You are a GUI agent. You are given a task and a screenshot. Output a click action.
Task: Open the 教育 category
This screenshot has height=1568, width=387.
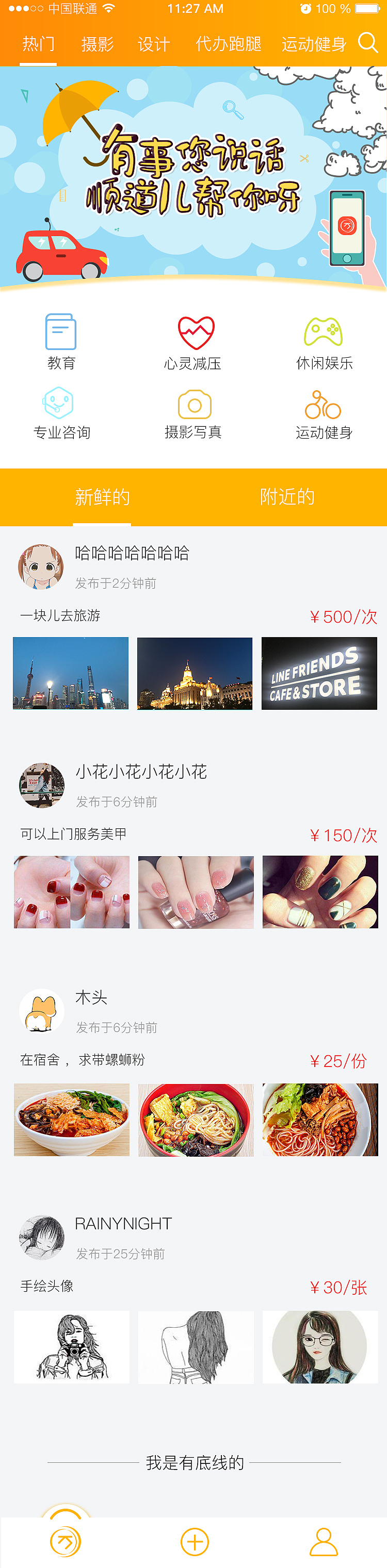tap(61, 341)
